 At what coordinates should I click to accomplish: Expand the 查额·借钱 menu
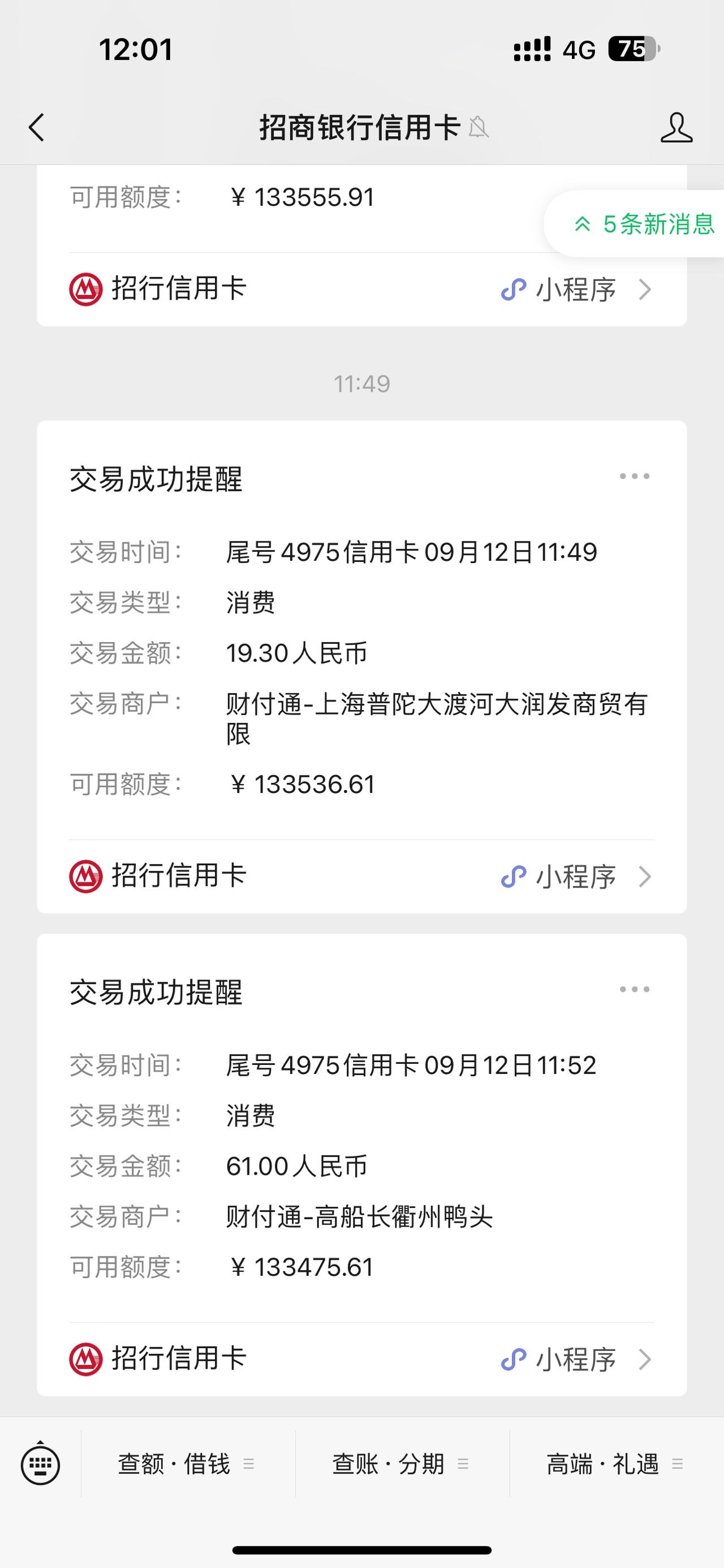coord(188,1464)
